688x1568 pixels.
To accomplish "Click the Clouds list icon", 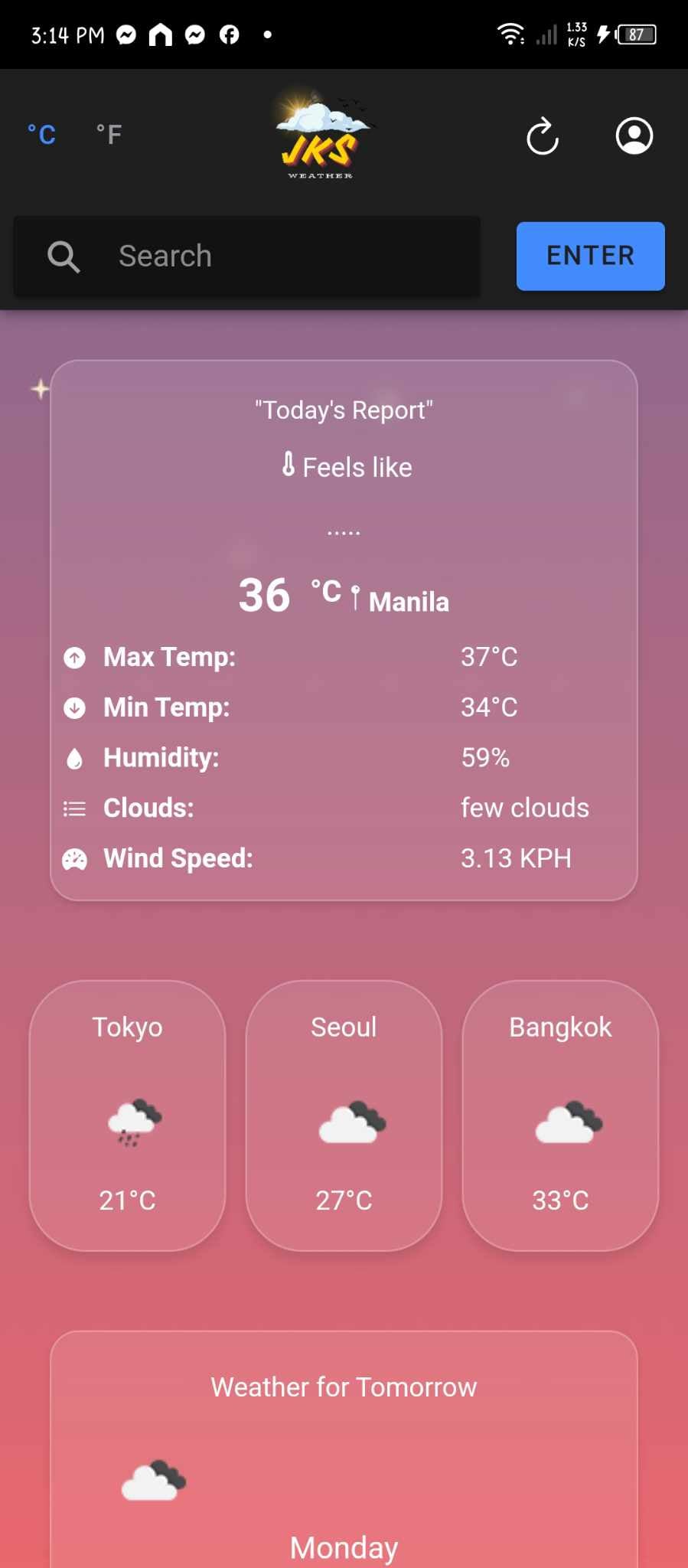I will pyautogui.click(x=74, y=808).
